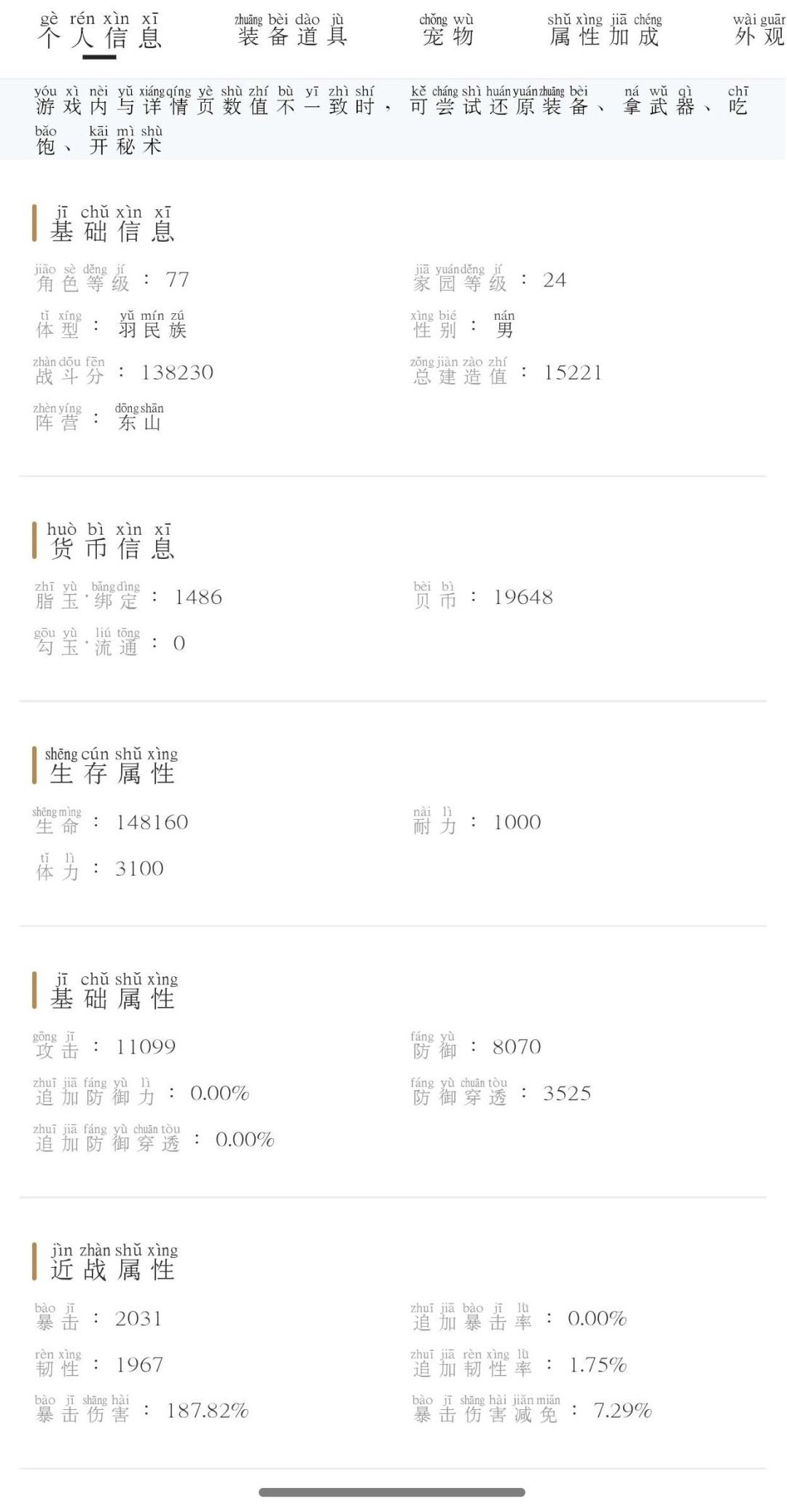The width and height of the screenshot is (787, 1512).
Task: Open the 宠物 tab
Action: click(x=447, y=32)
